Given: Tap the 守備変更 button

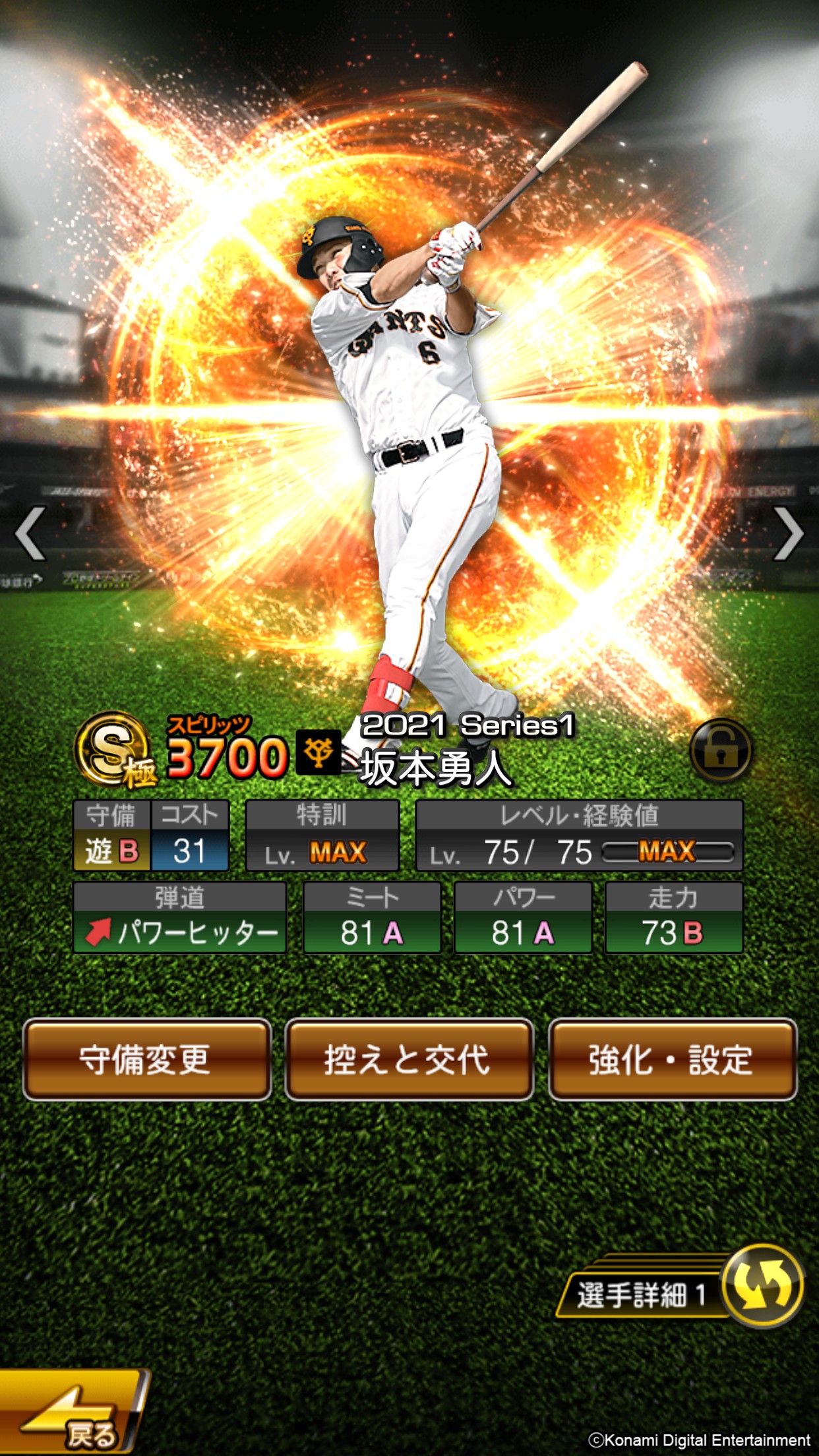Looking at the screenshot, I should [147, 1060].
